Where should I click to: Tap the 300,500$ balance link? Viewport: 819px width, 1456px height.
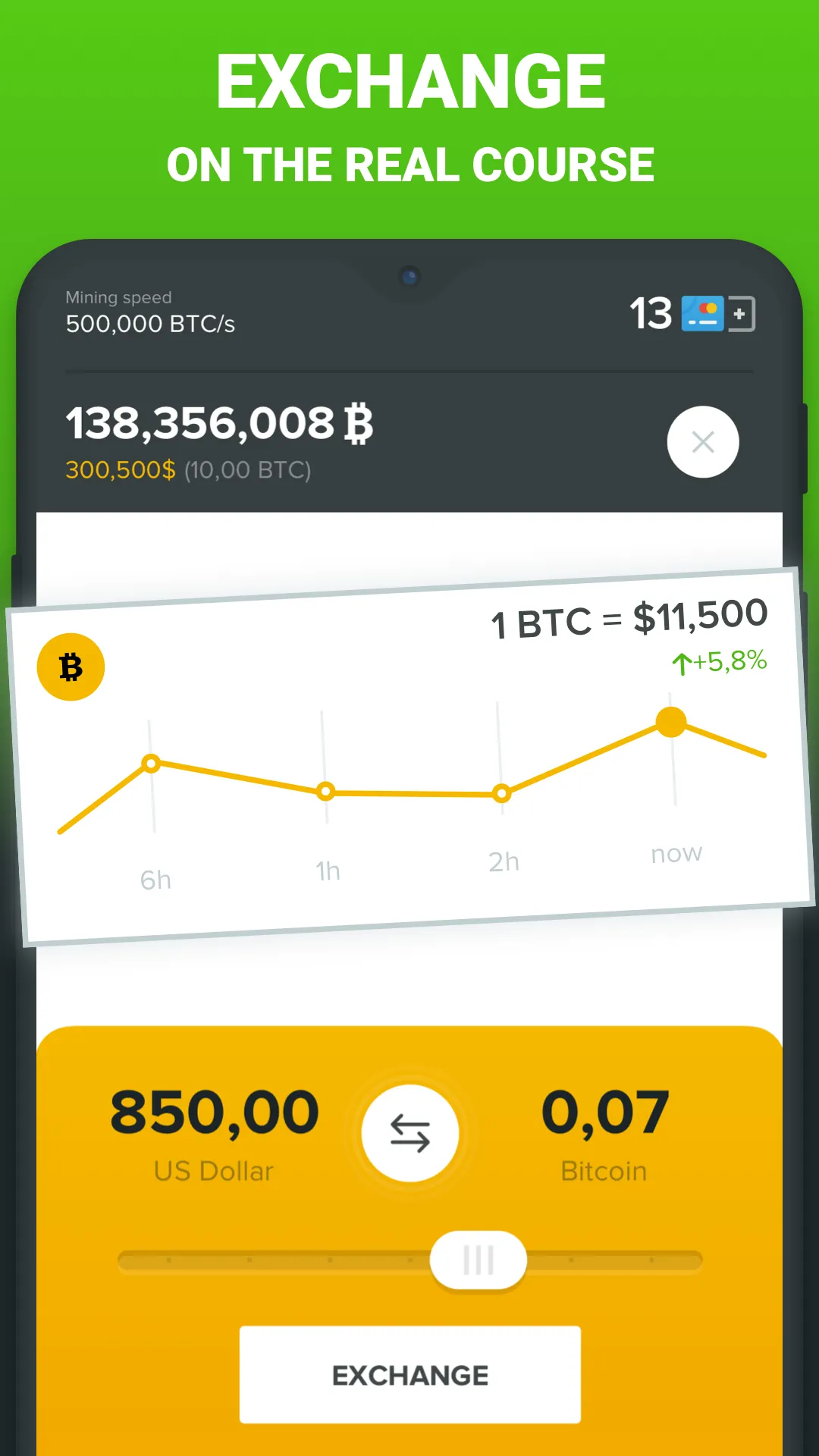tap(121, 469)
